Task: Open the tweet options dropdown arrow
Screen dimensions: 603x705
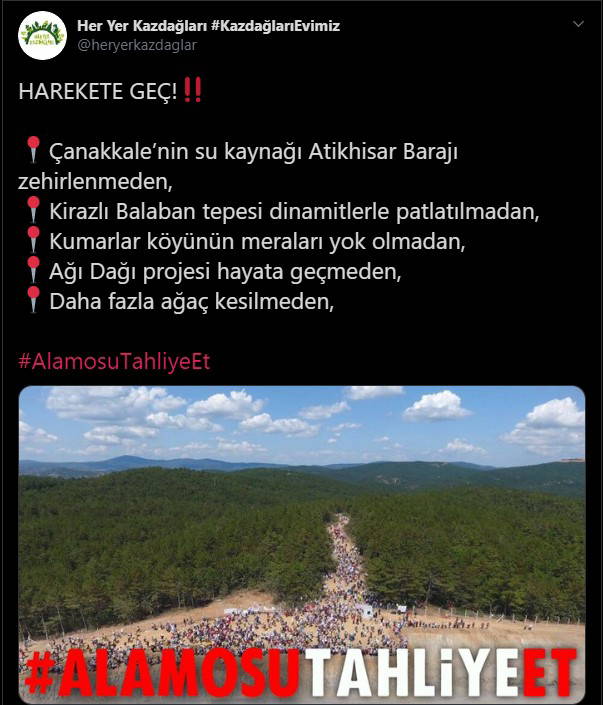Action: [578, 24]
